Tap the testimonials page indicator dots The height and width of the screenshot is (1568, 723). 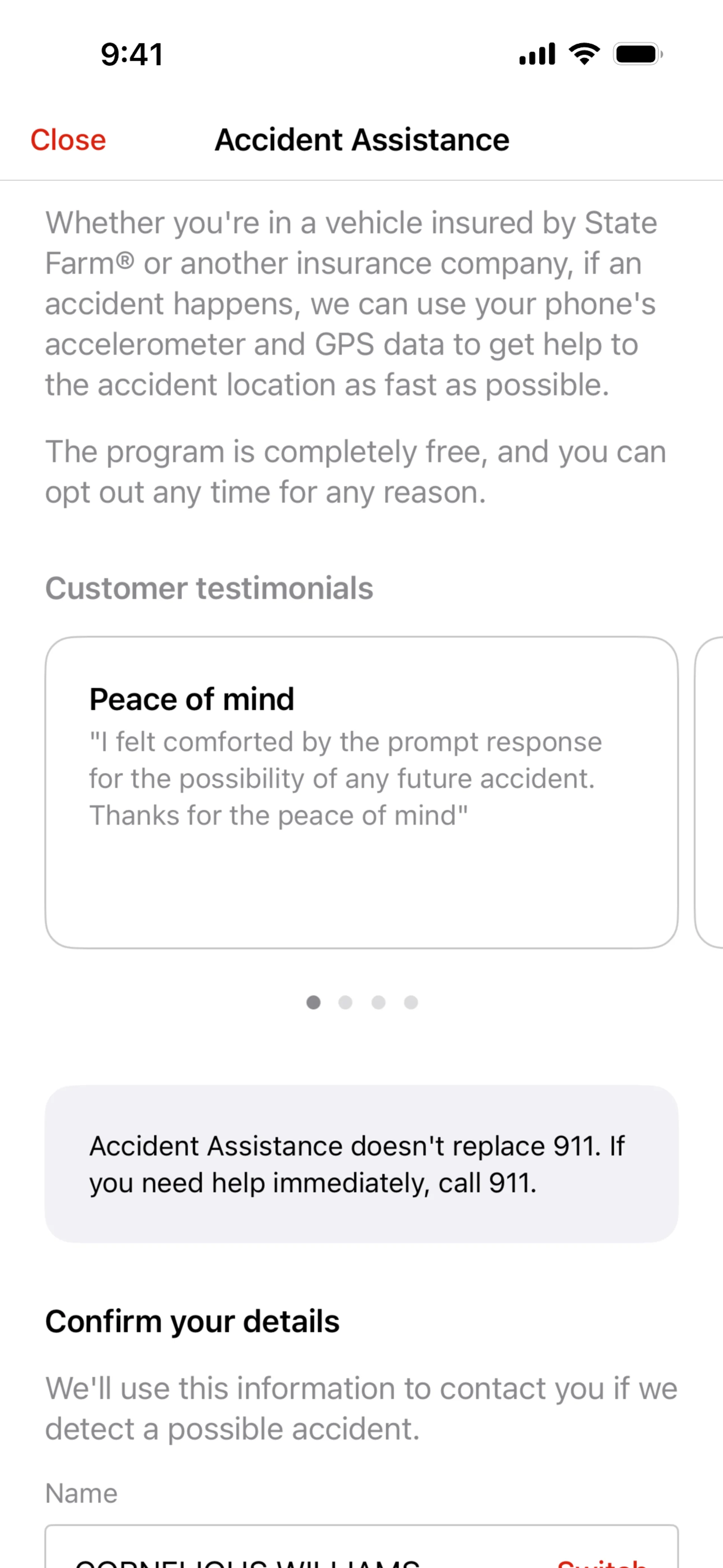362,1002
